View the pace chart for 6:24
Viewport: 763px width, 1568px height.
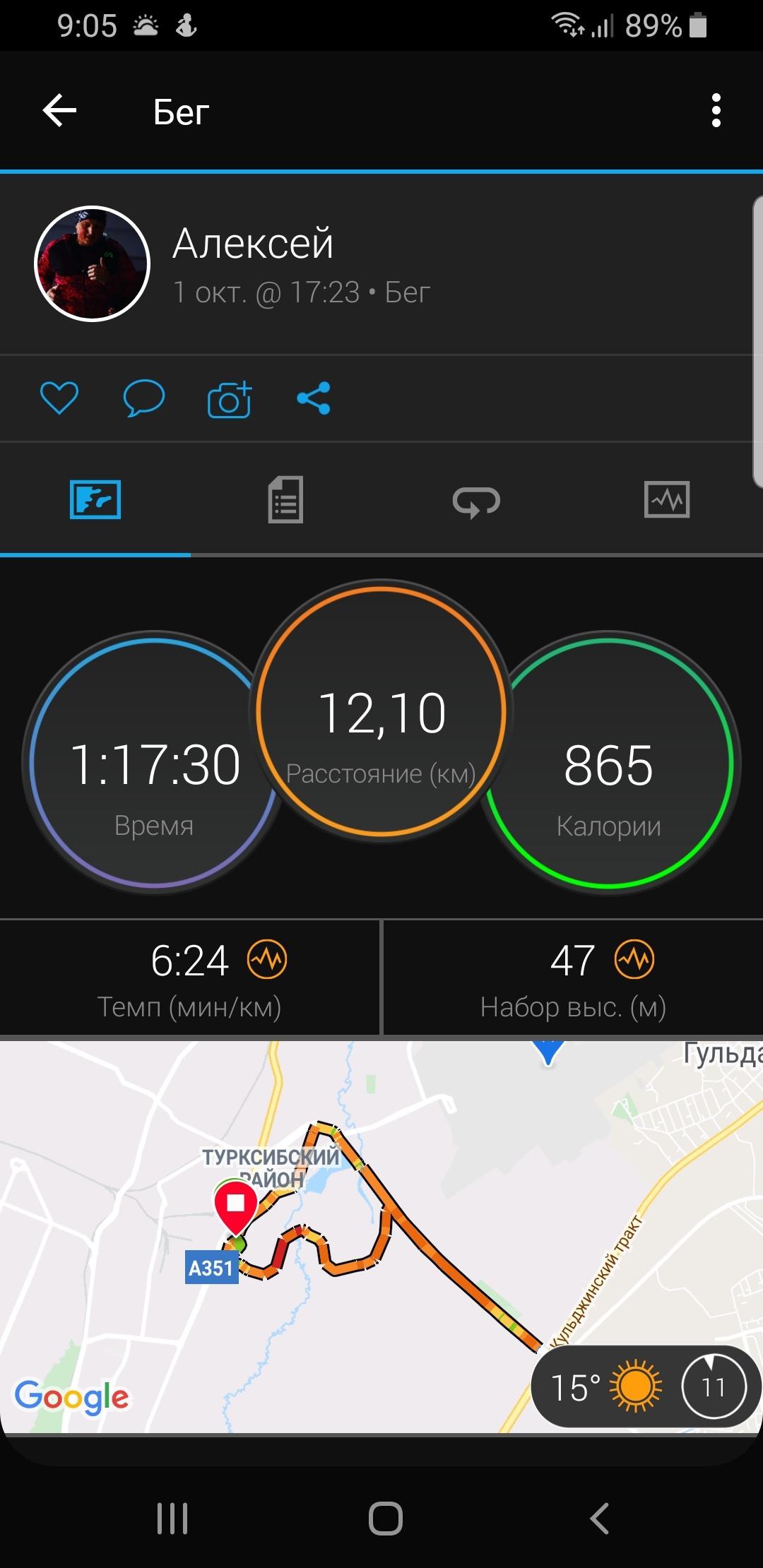pos(267,960)
